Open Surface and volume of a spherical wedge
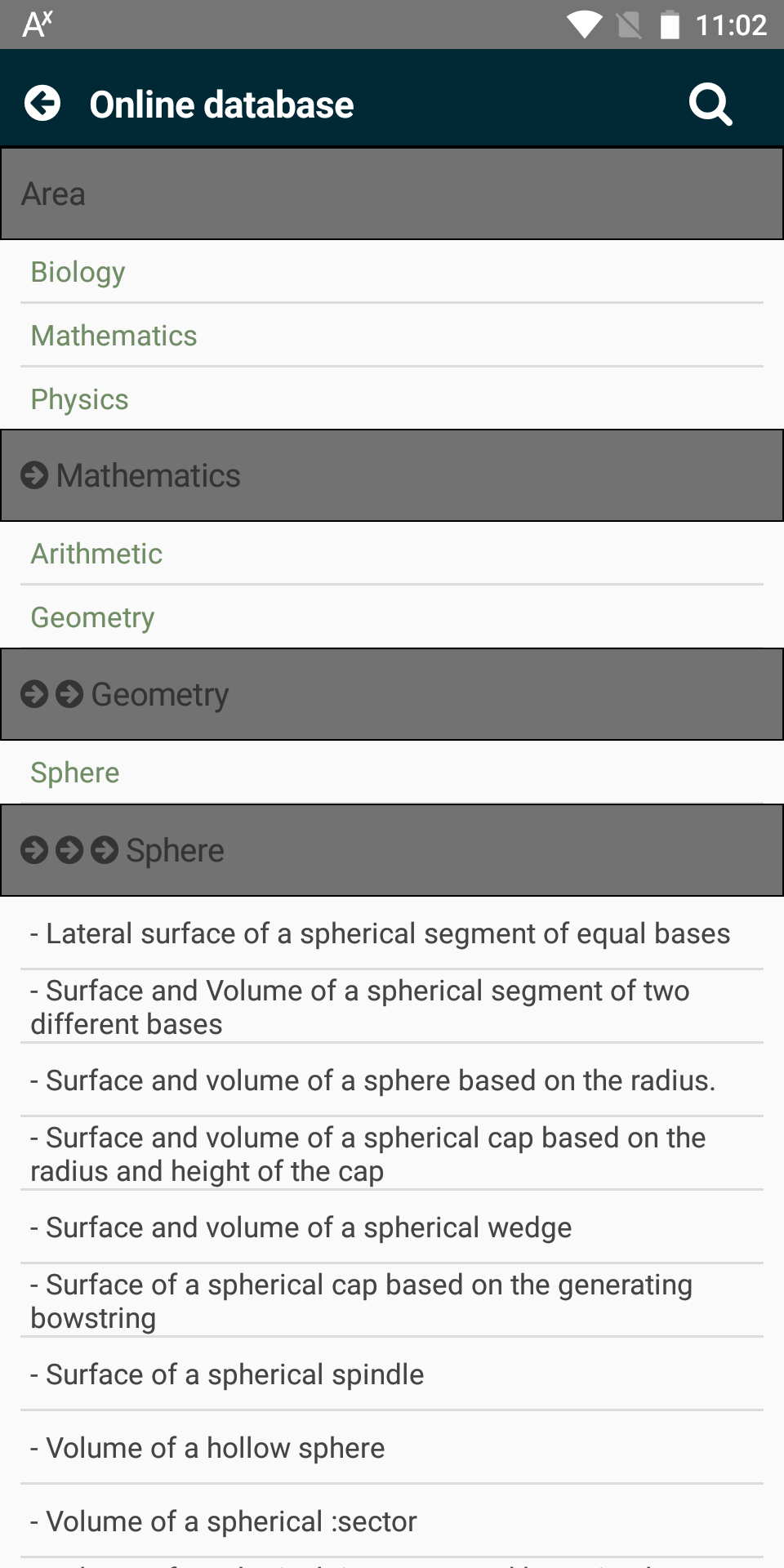 pyautogui.click(x=392, y=1227)
